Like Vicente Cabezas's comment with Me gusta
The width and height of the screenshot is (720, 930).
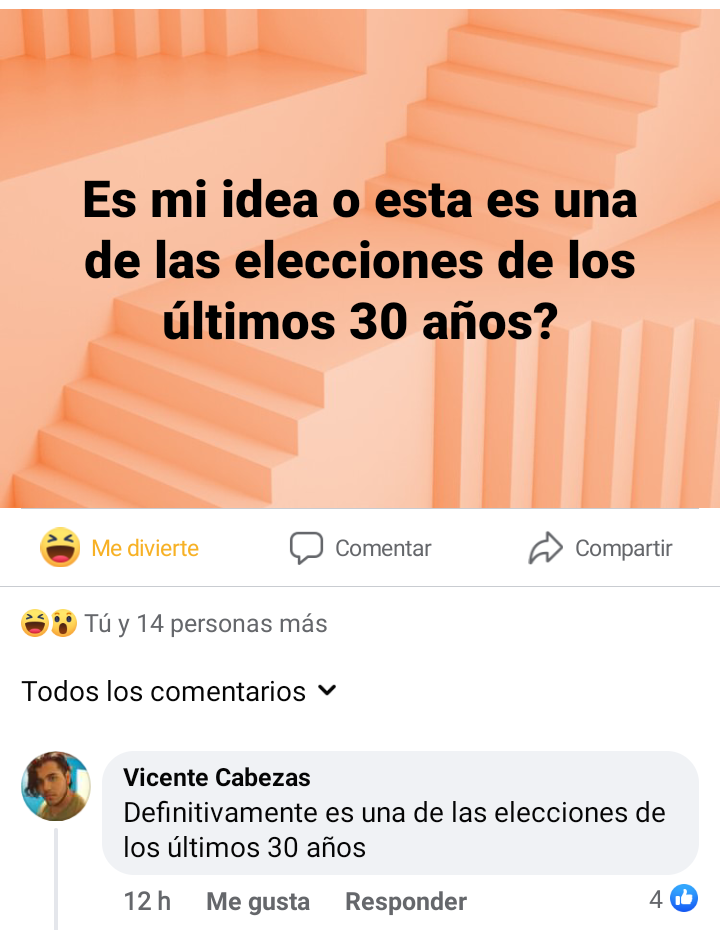pyautogui.click(x=258, y=901)
